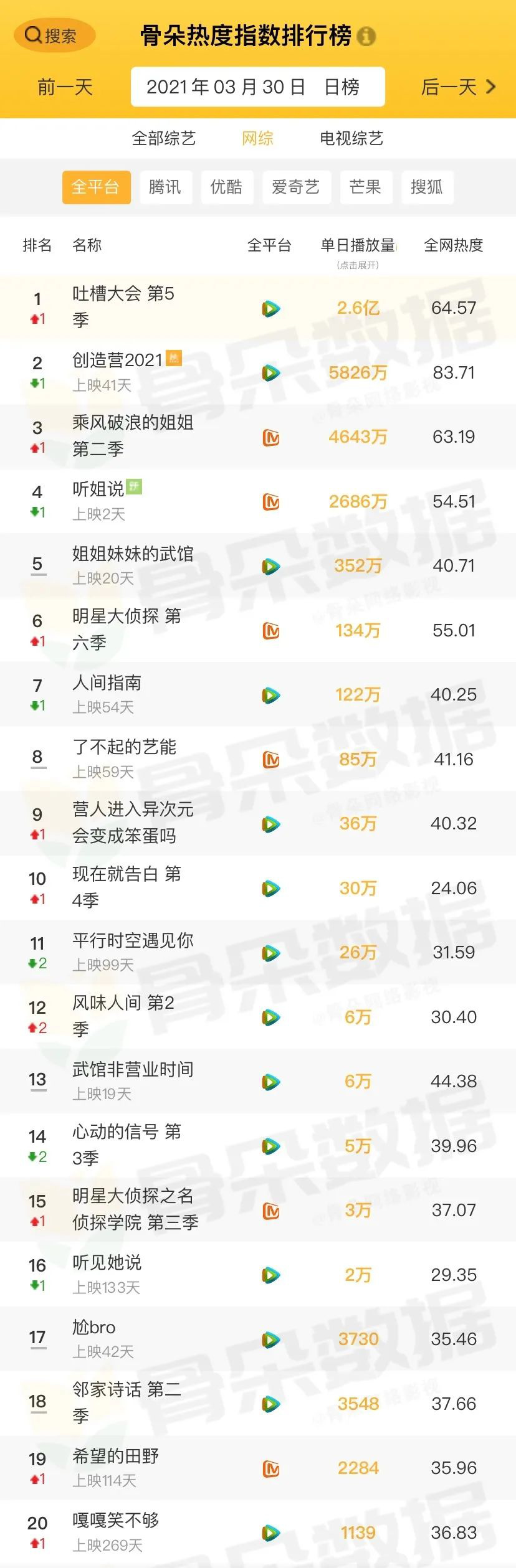
Task: Filter by 爱奇艺 platform
Action: (x=295, y=187)
